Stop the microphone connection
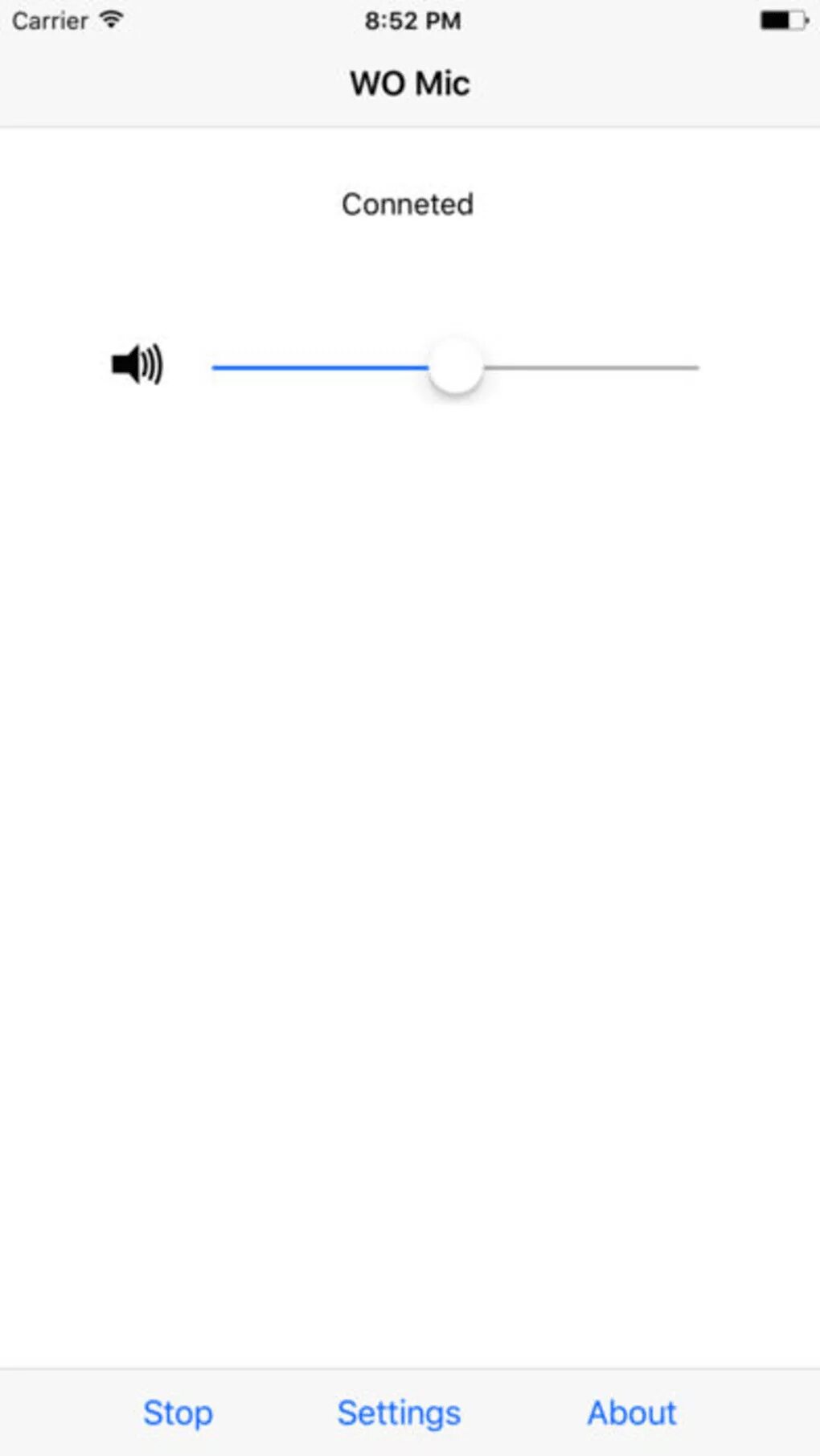The width and height of the screenshot is (820, 1456). point(178,1413)
